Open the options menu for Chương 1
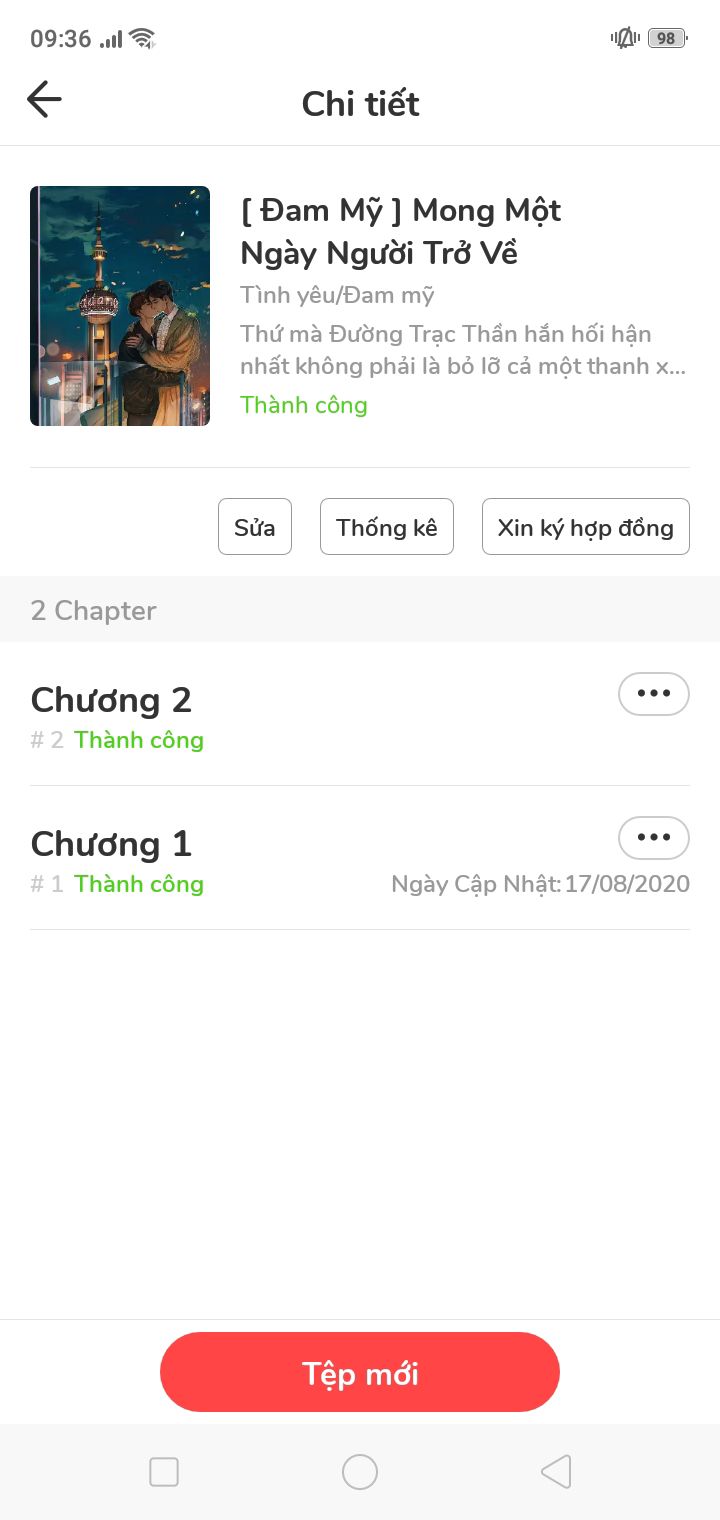The image size is (720, 1520). (x=654, y=838)
